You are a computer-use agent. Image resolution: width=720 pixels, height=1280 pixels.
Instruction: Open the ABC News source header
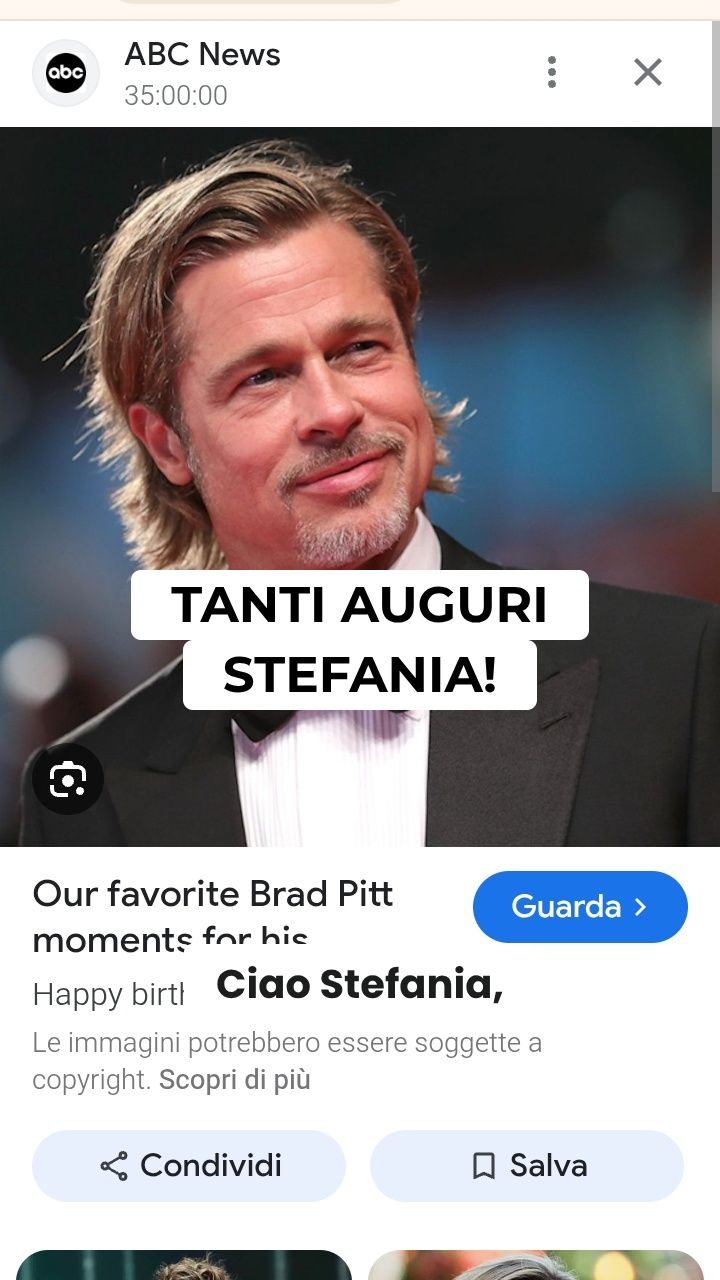pyautogui.click(x=200, y=72)
